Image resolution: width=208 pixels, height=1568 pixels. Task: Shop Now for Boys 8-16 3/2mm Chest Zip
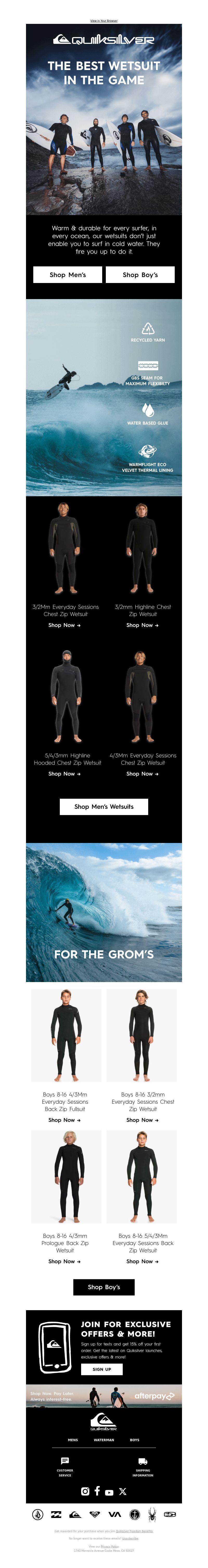(x=142, y=1120)
